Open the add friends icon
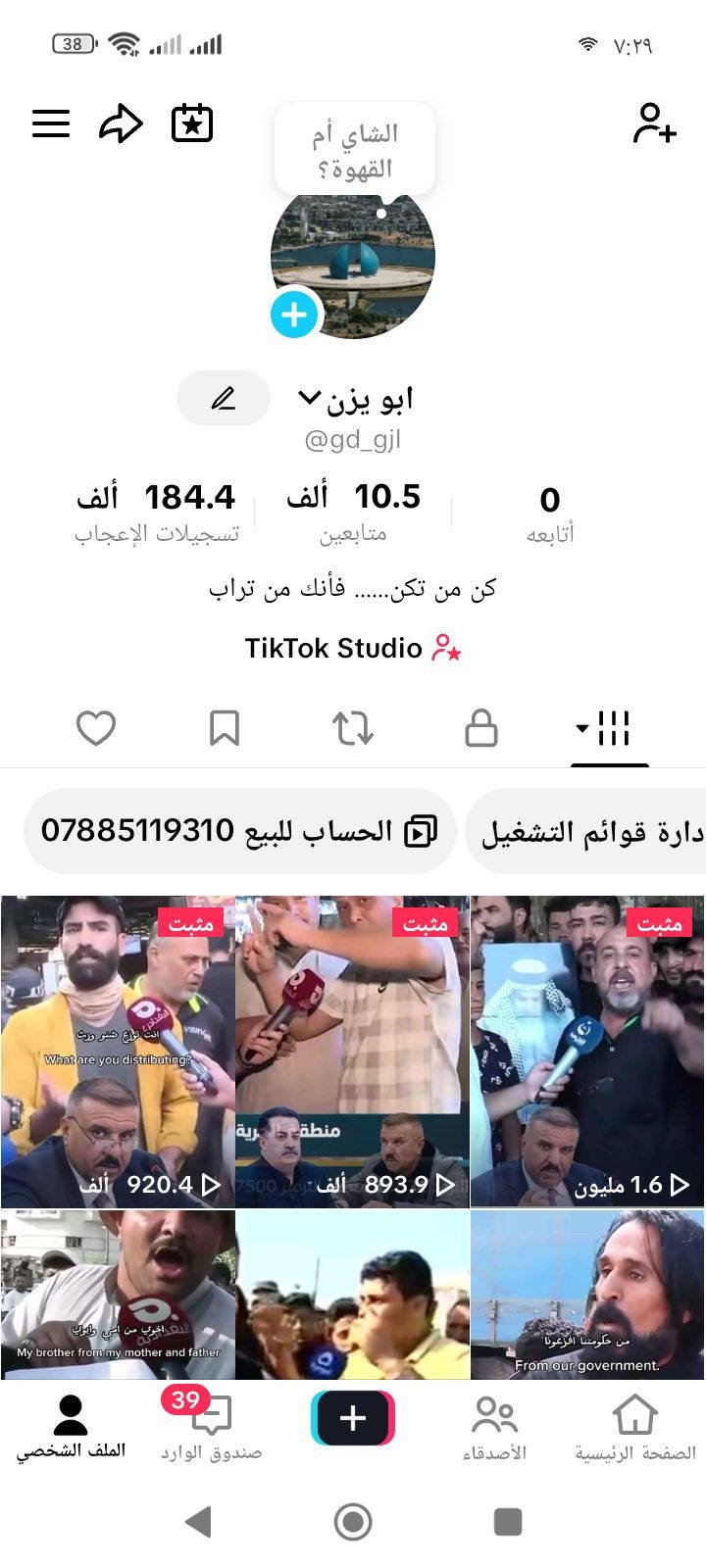This screenshot has height=1568, width=706. tap(654, 123)
